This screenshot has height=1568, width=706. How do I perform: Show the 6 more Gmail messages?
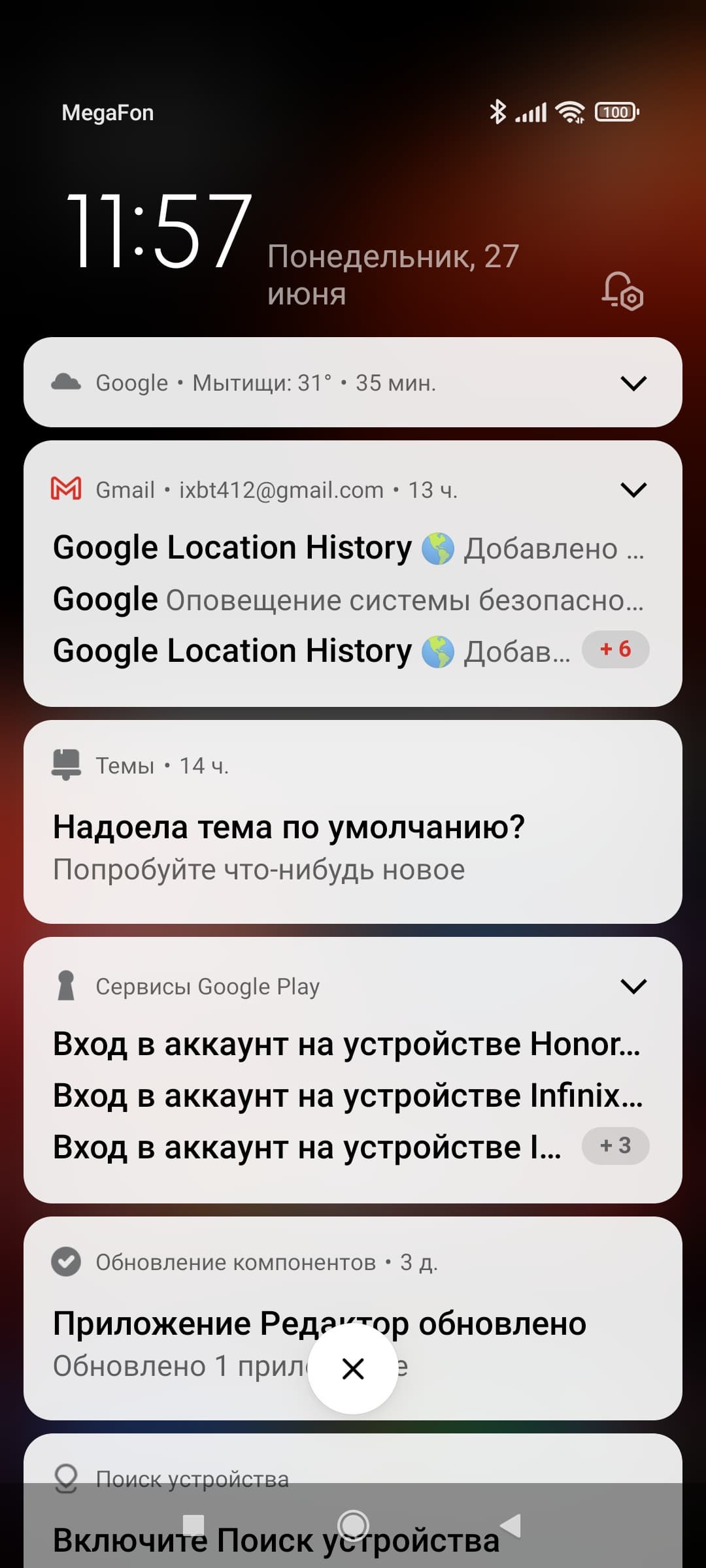click(615, 649)
